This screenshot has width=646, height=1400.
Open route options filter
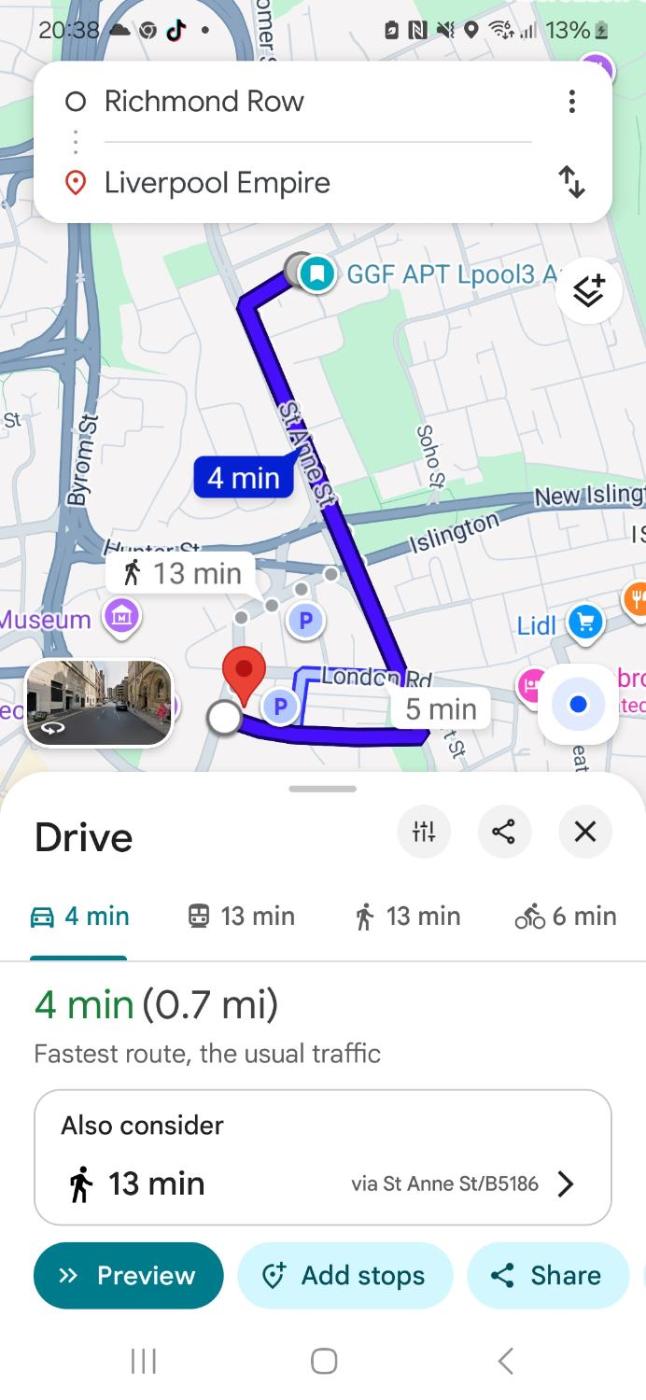tap(424, 831)
